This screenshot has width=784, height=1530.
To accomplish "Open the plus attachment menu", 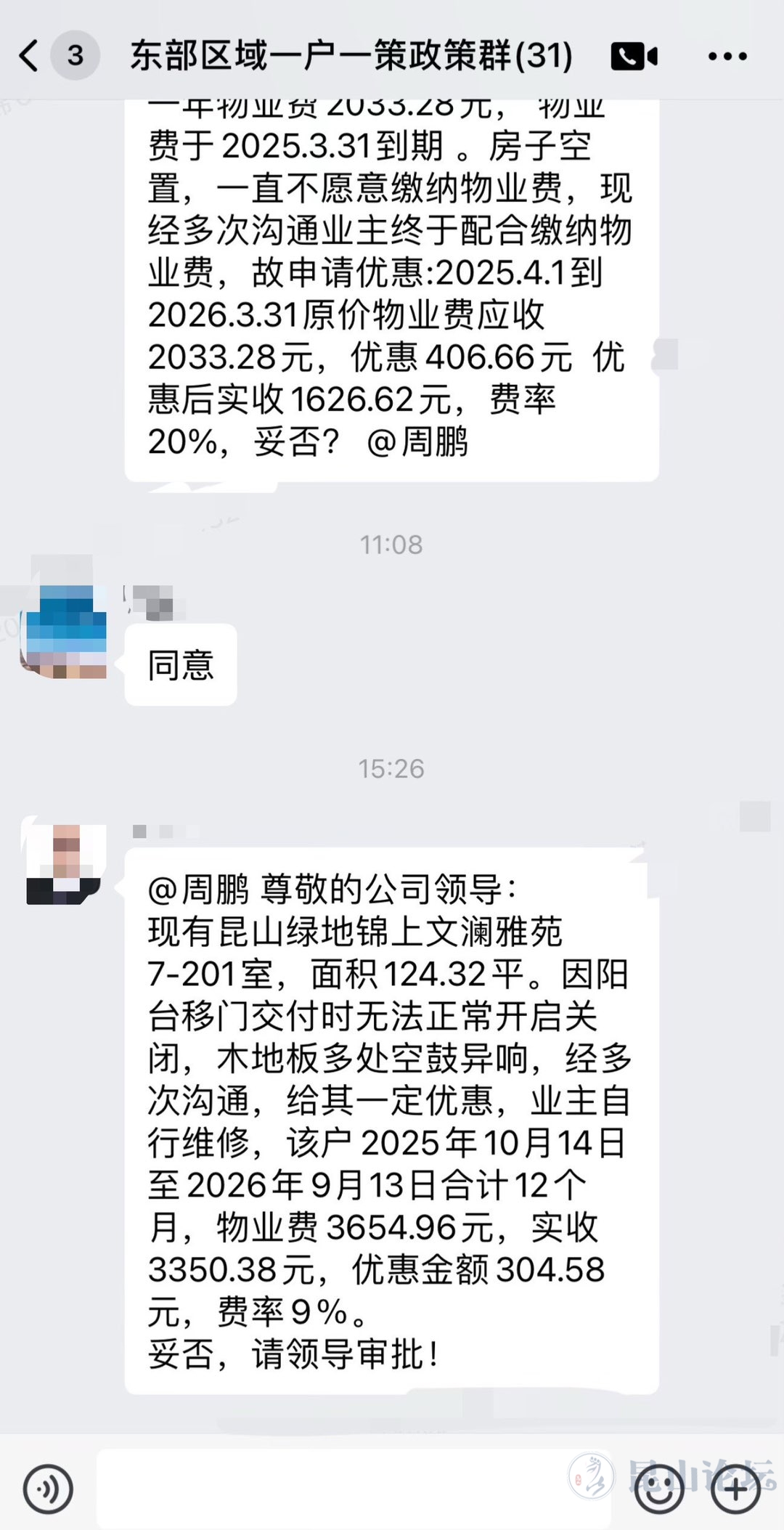I will coord(735,1489).
